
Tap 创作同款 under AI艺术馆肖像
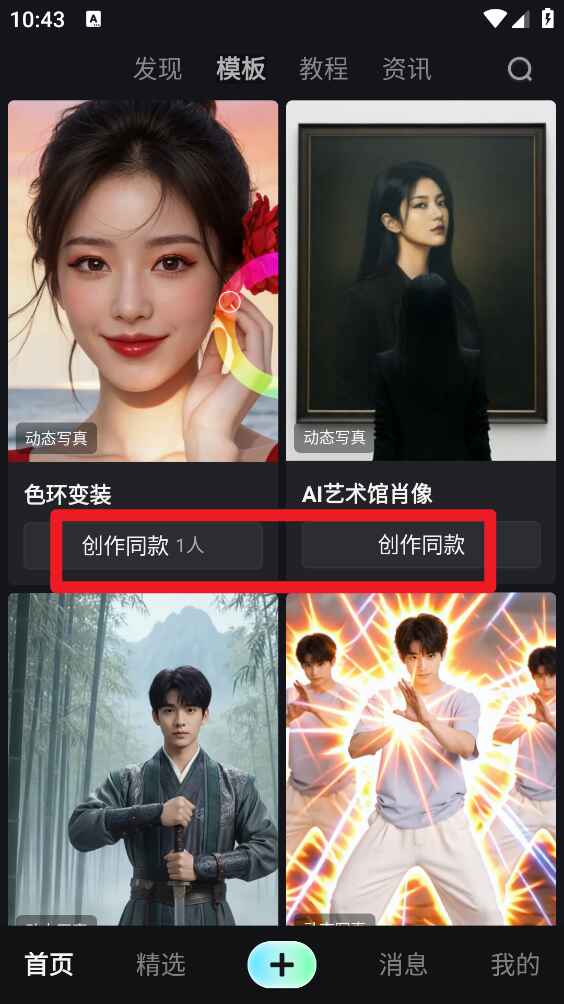(x=421, y=545)
